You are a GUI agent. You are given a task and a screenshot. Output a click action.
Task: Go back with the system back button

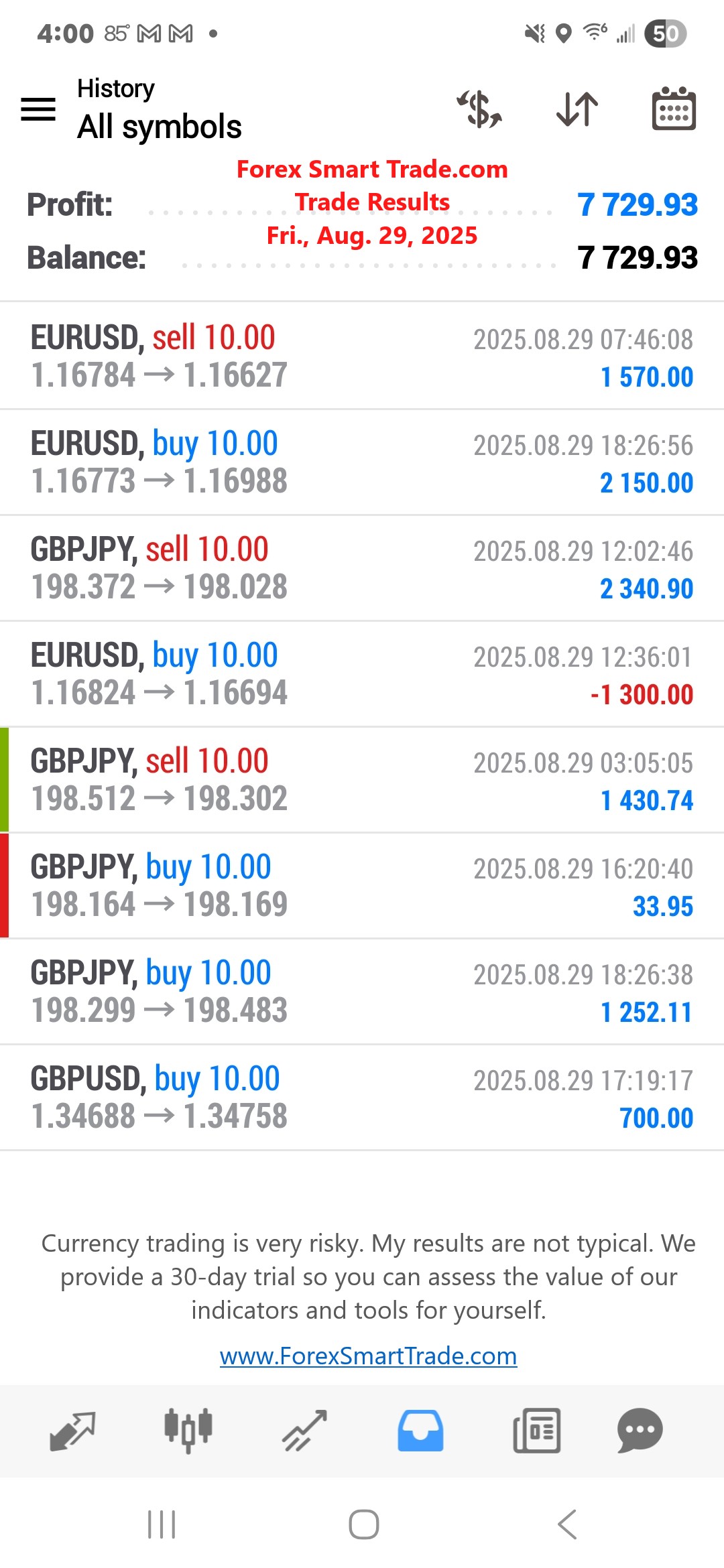click(567, 1524)
